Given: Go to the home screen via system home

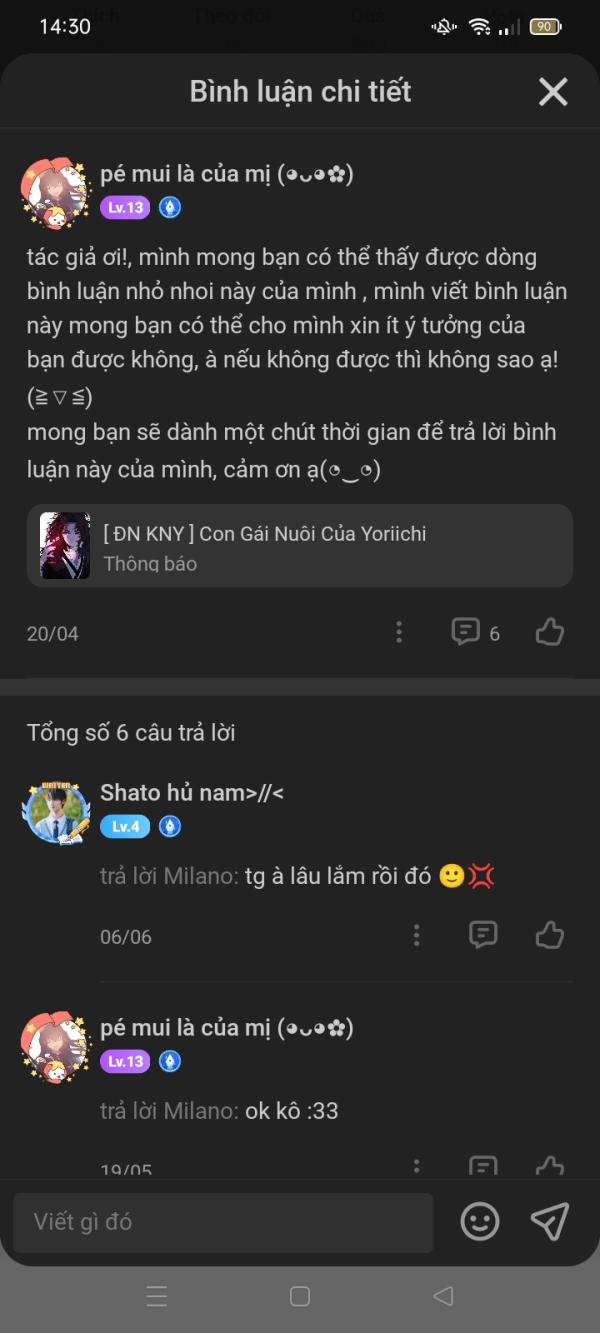Looking at the screenshot, I should (300, 1297).
